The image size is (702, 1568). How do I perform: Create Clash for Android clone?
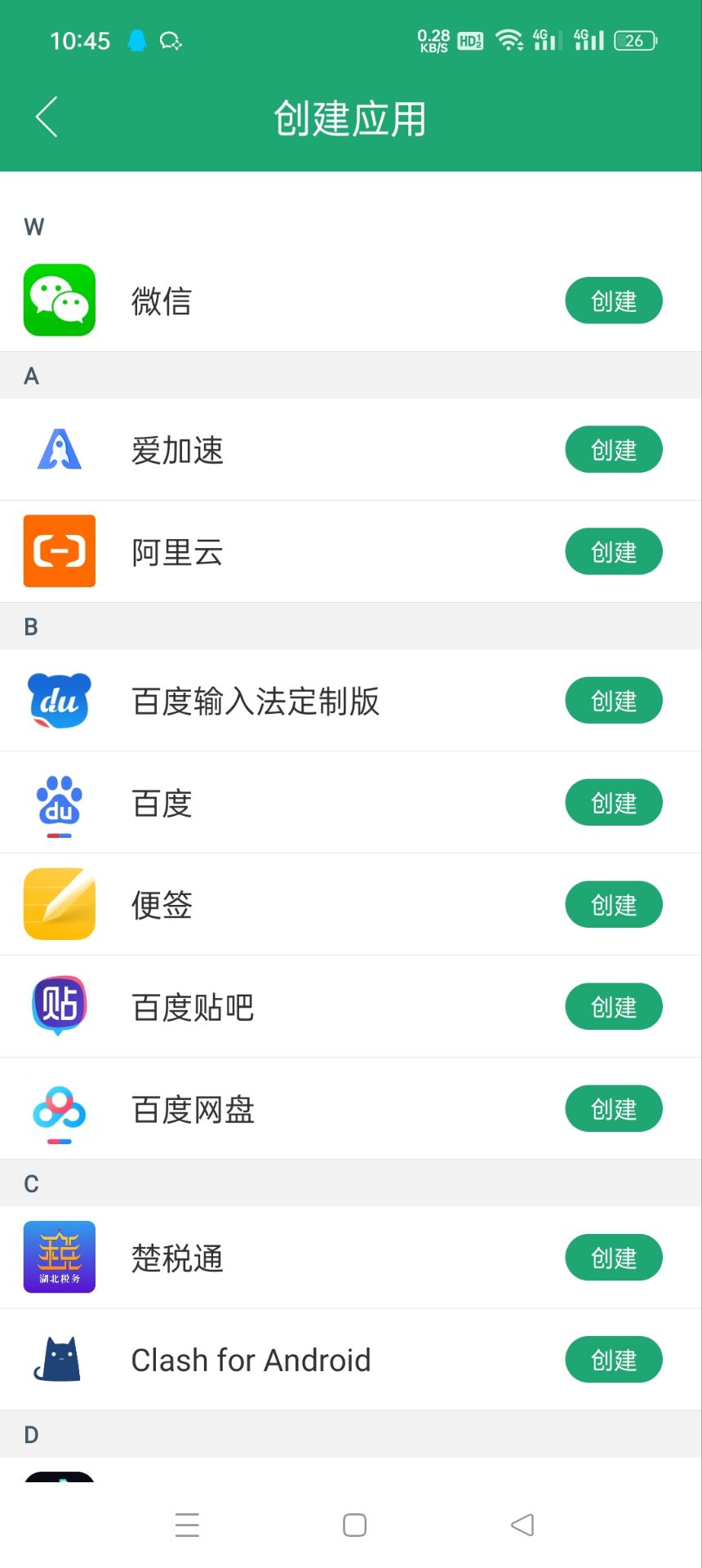(613, 1359)
